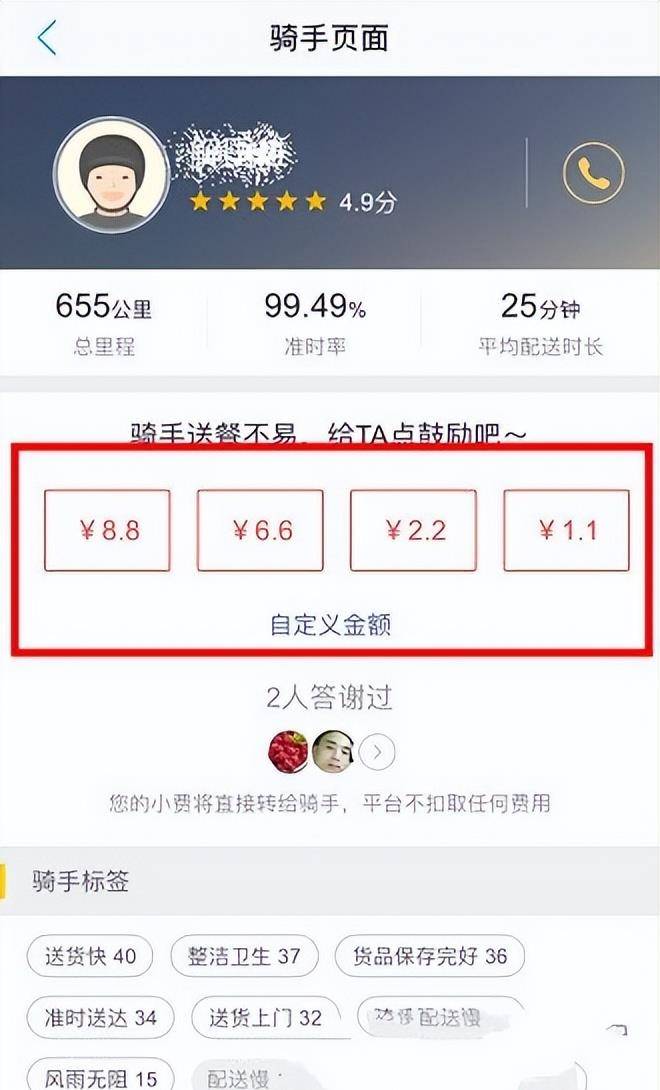Open 自定义金额 custom amount

pos(330,625)
